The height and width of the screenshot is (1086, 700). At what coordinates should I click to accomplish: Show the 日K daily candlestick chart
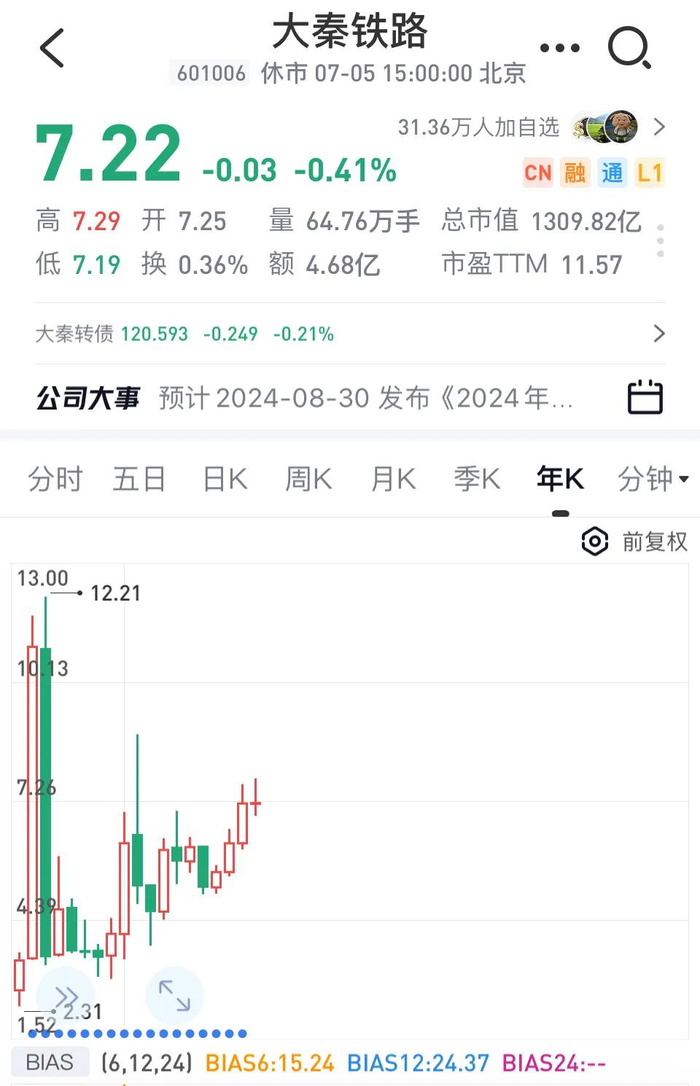224,479
